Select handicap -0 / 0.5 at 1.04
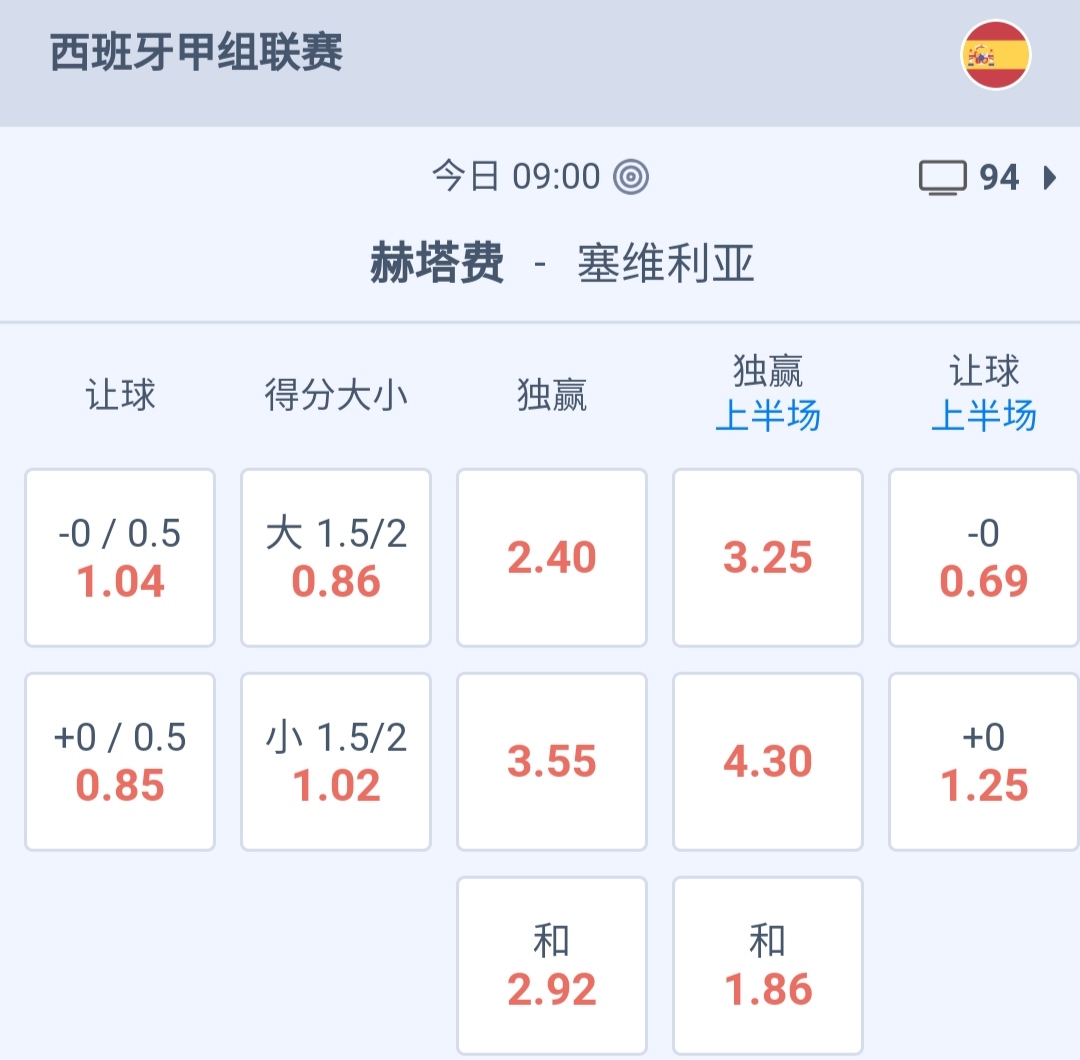 [120, 558]
